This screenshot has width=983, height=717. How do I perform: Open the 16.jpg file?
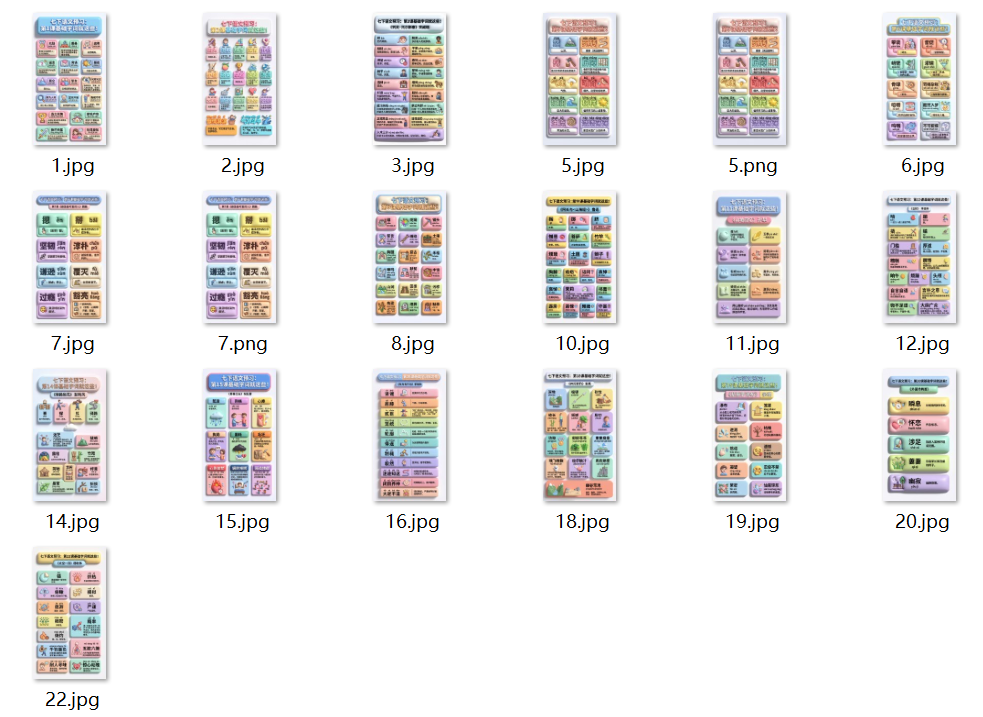pyautogui.click(x=410, y=436)
